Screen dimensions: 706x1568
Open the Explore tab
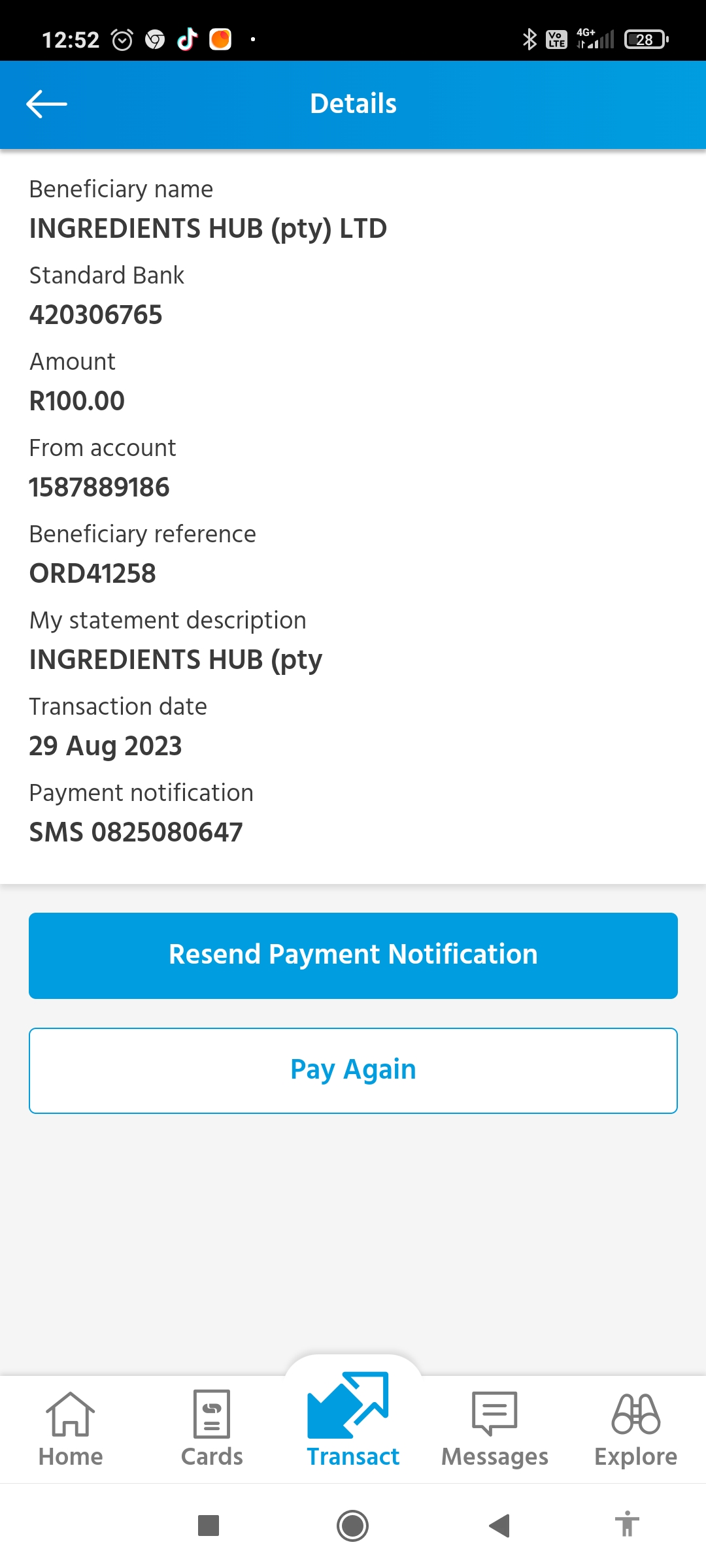click(636, 1429)
